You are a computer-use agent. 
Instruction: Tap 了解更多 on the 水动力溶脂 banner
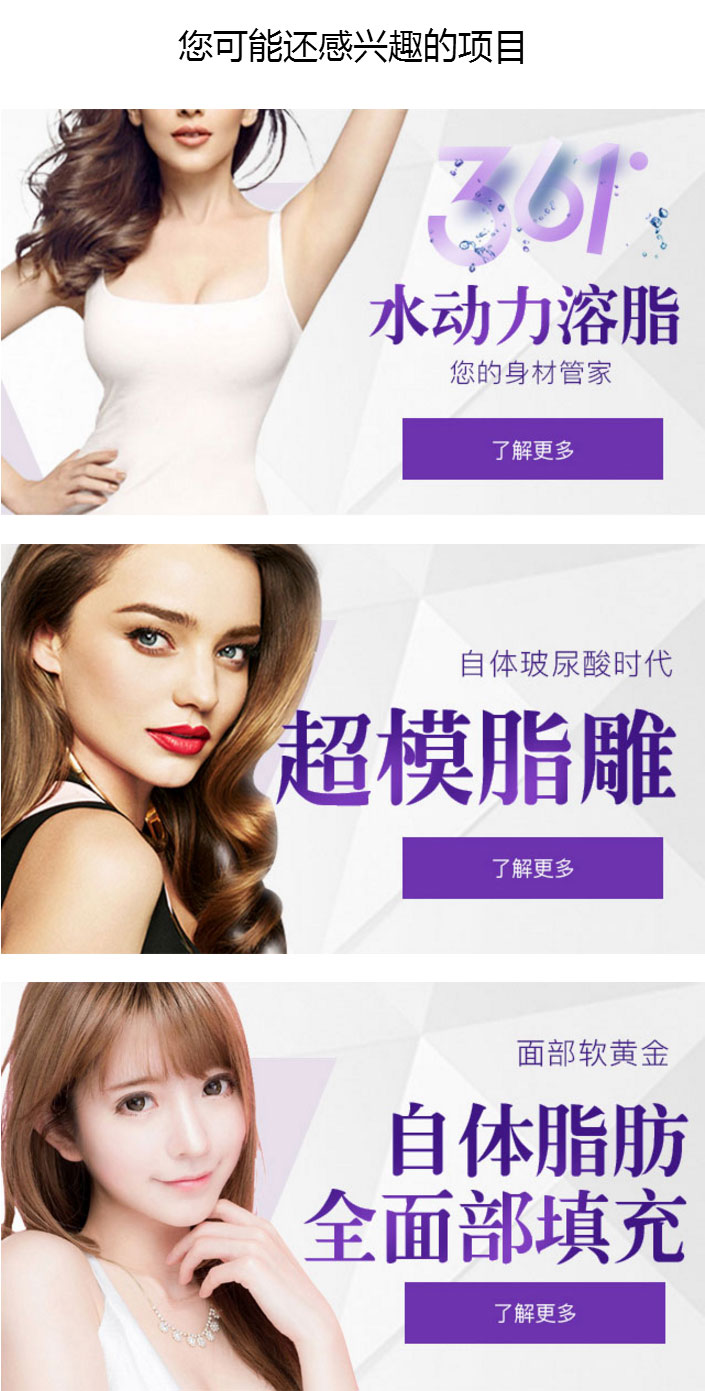pos(532,449)
